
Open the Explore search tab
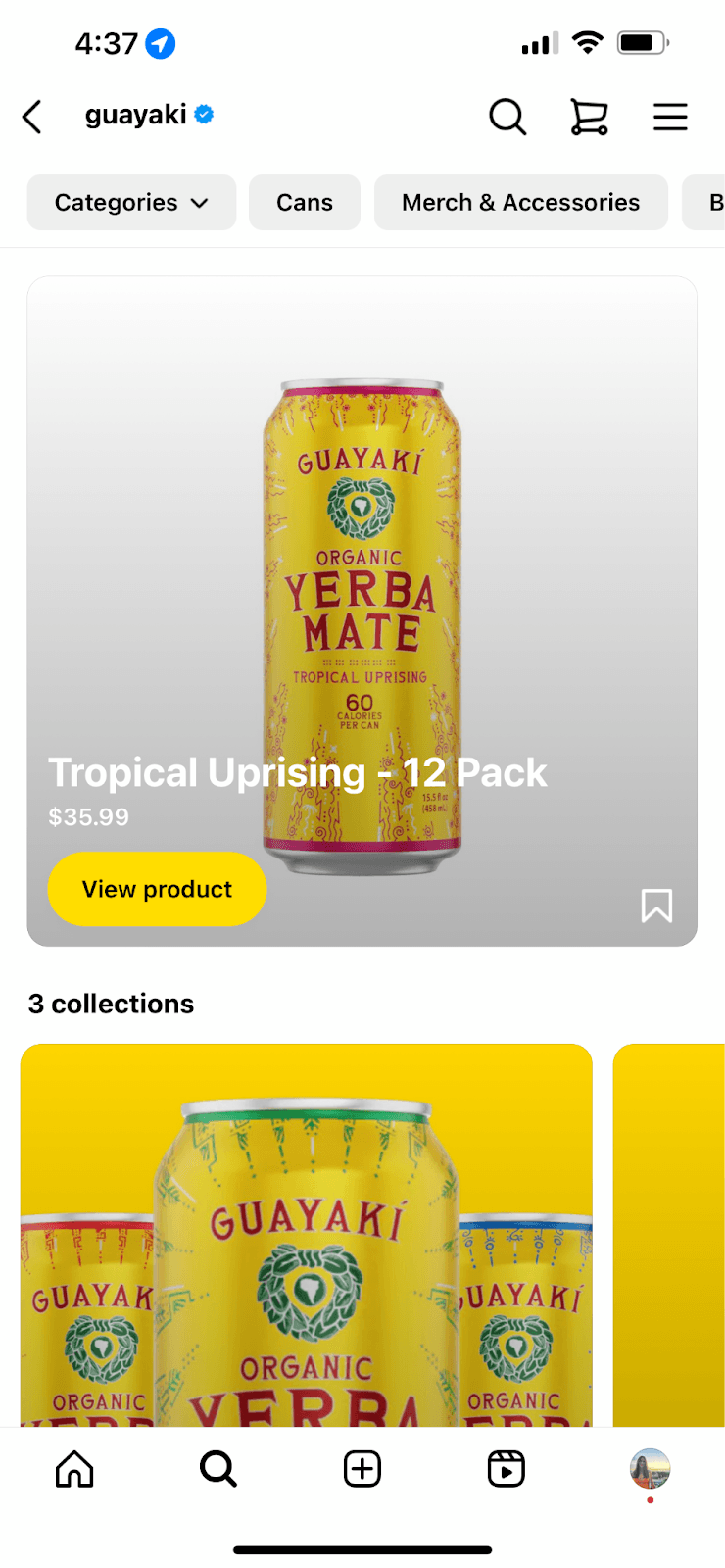coord(217,1468)
